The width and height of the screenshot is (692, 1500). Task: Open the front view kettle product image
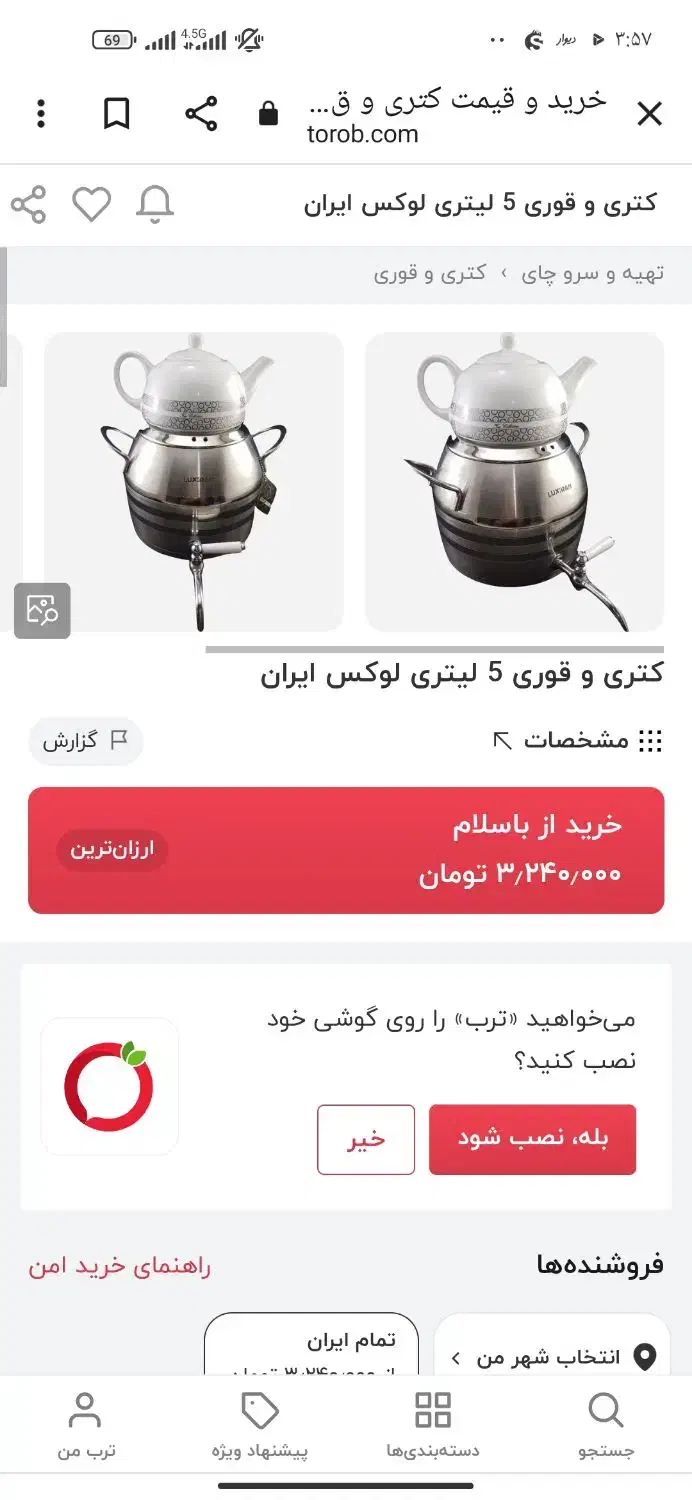pyautogui.click(x=194, y=481)
